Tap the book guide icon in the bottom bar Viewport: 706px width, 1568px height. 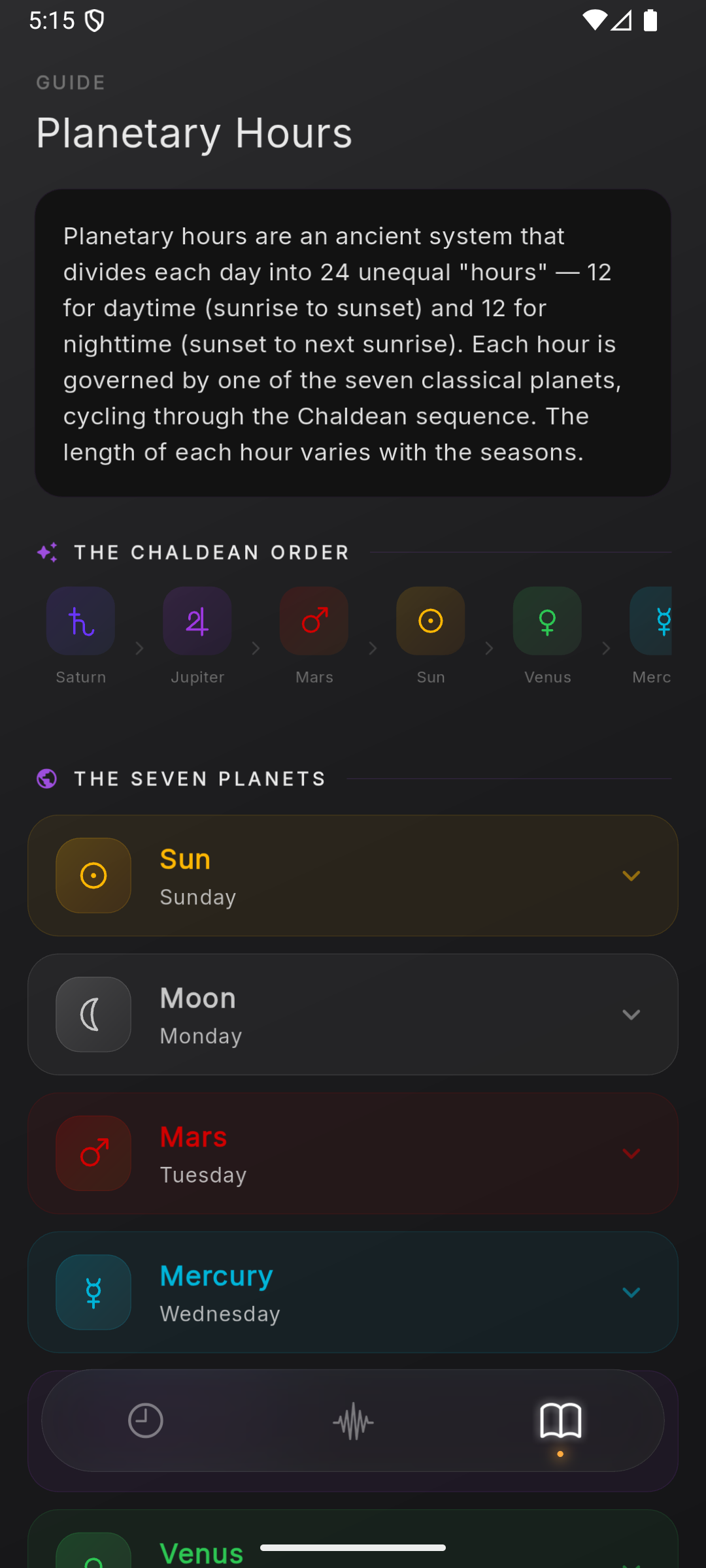560,1420
